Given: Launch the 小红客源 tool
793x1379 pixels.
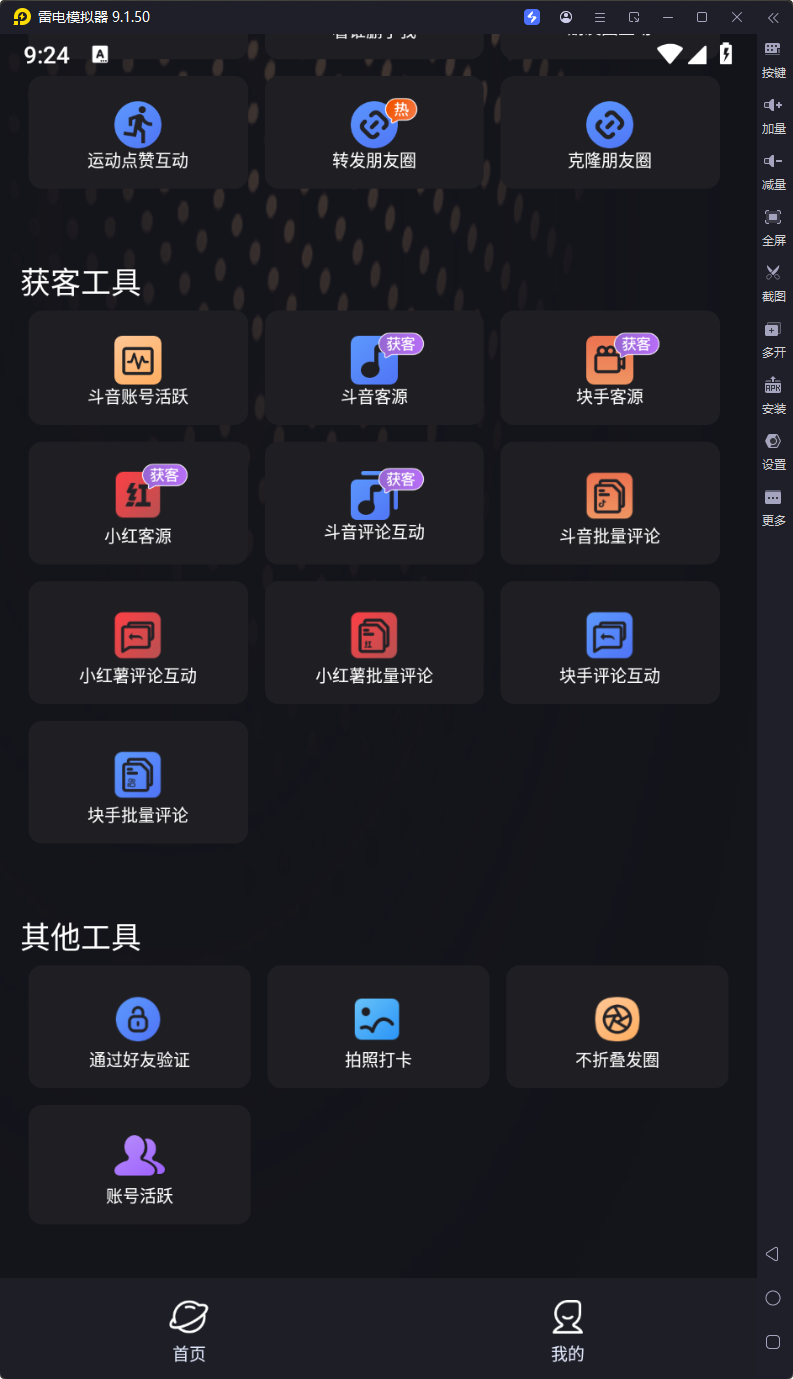Looking at the screenshot, I should click(137, 503).
